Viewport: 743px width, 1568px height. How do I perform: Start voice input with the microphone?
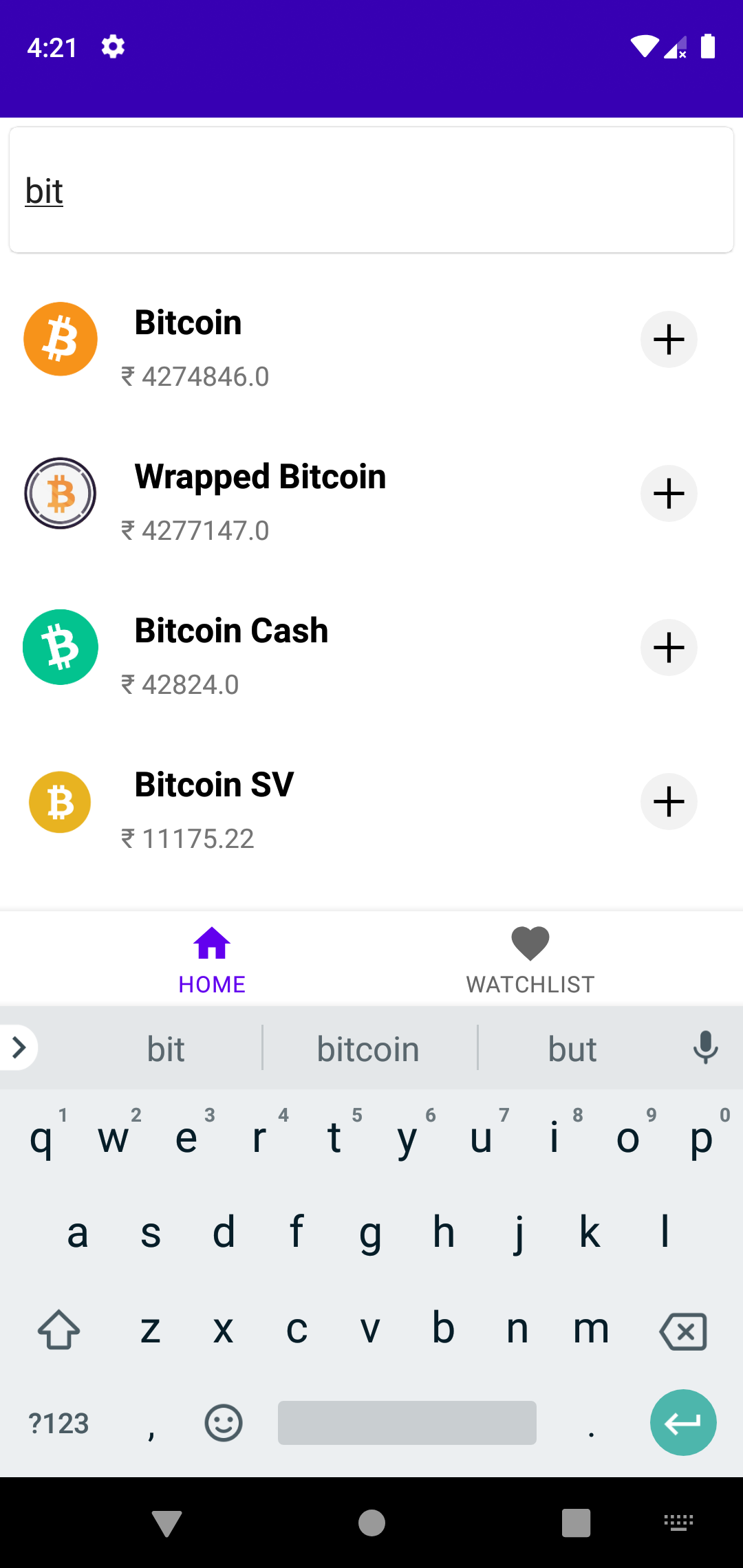[705, 1048]
